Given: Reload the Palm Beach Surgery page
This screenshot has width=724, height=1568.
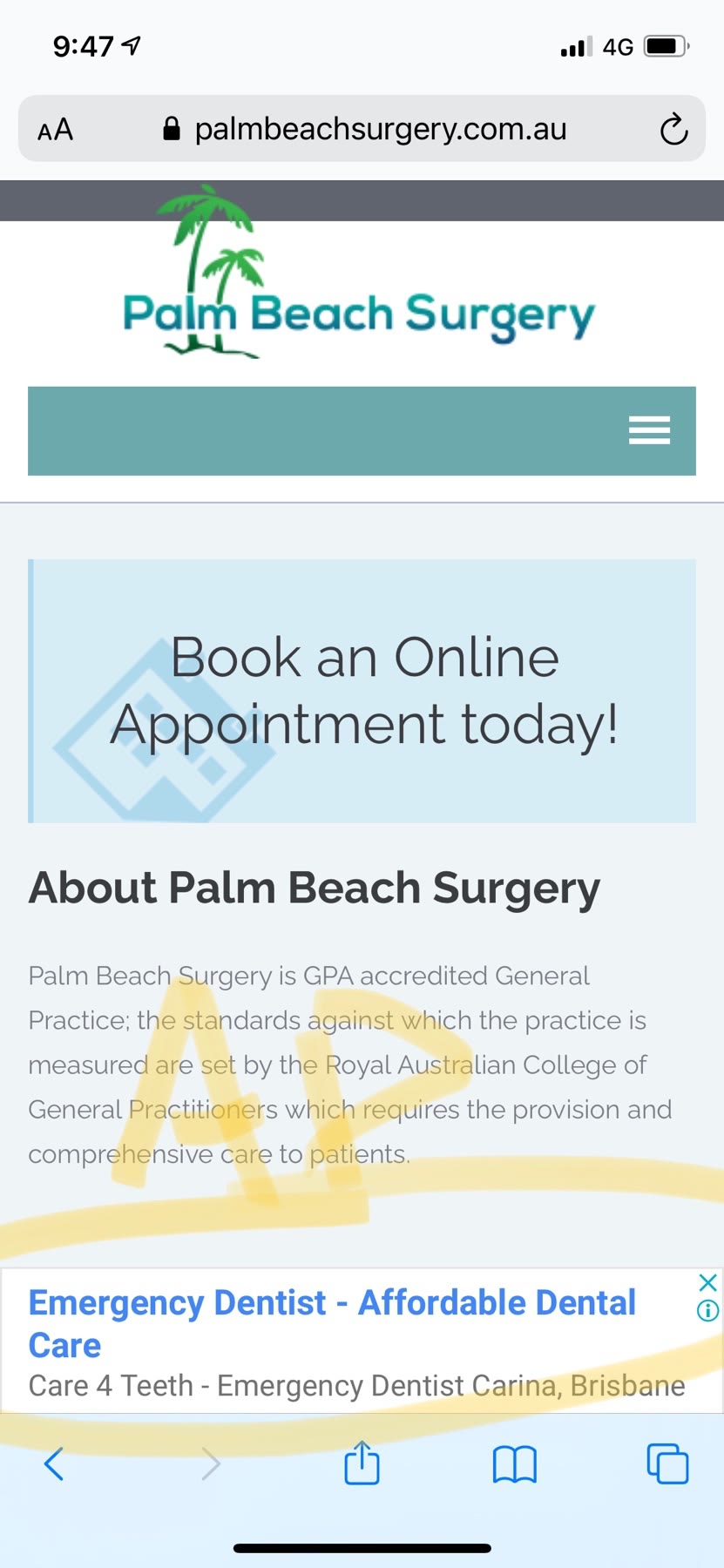Looking at the screenshot, I should 673,130.
